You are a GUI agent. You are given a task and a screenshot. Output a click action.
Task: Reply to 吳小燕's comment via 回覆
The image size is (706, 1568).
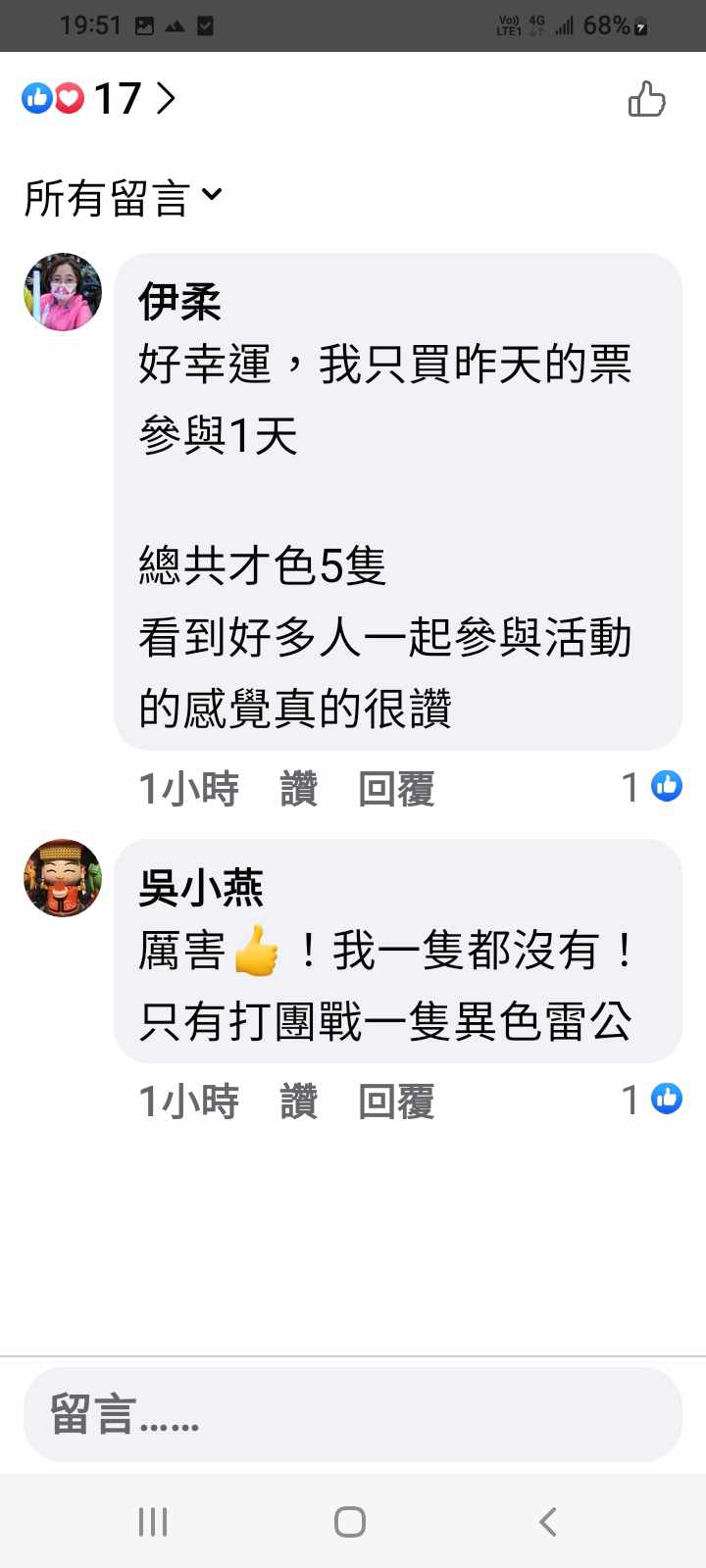point(396,1101)
